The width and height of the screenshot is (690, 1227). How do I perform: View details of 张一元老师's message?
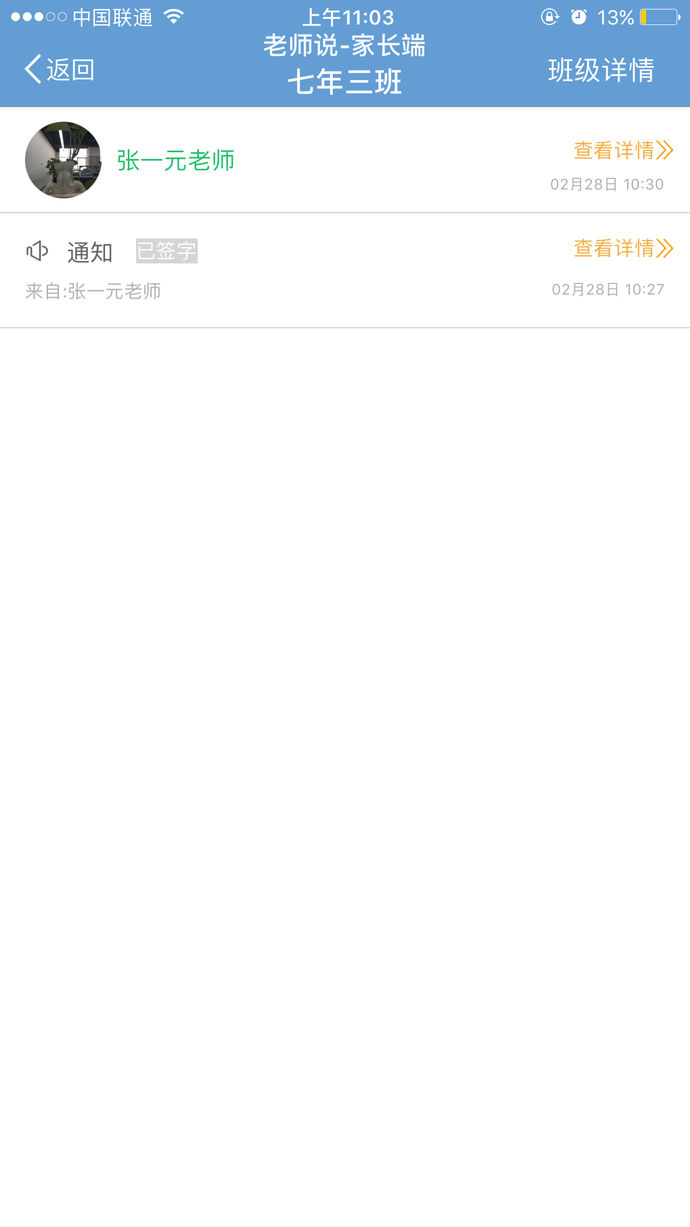[622, 150]
